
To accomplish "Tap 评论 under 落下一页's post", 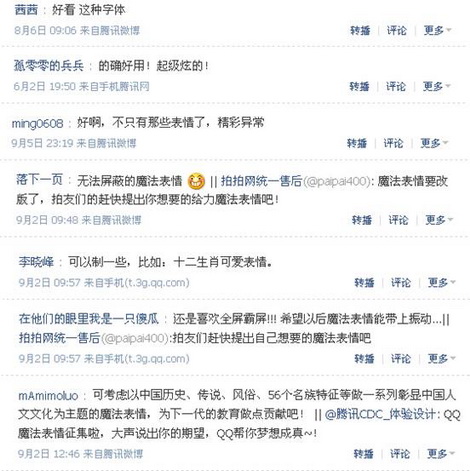I will (x=398, y=220).
